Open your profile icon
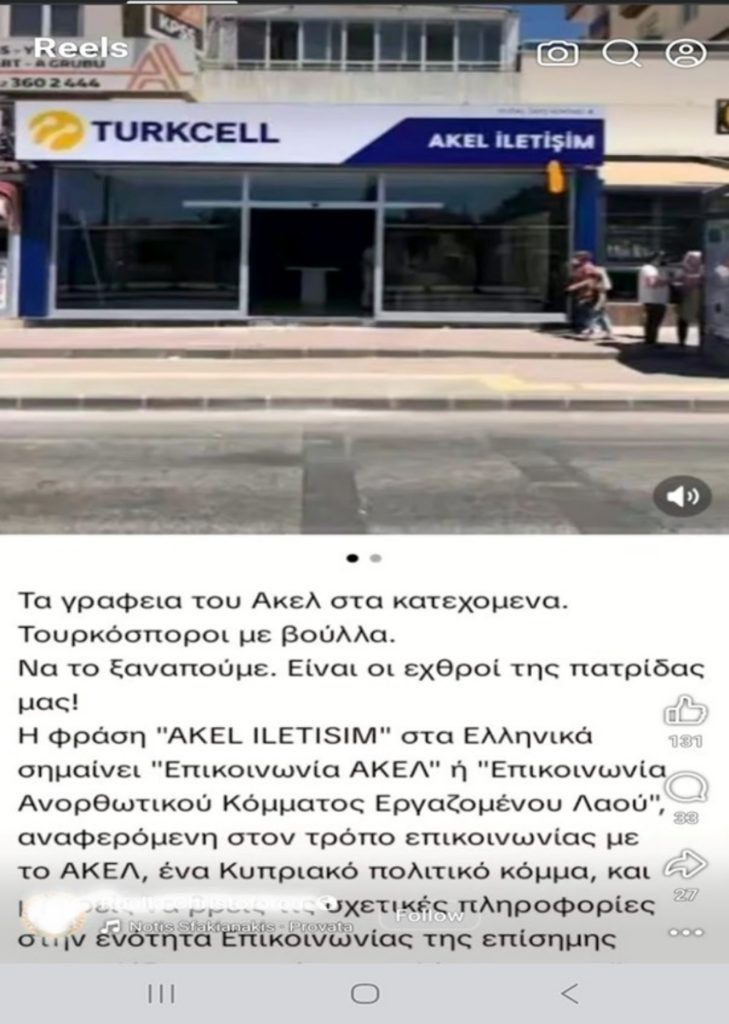The height and width of the screenshot is (1024, 729). [686, 53]
